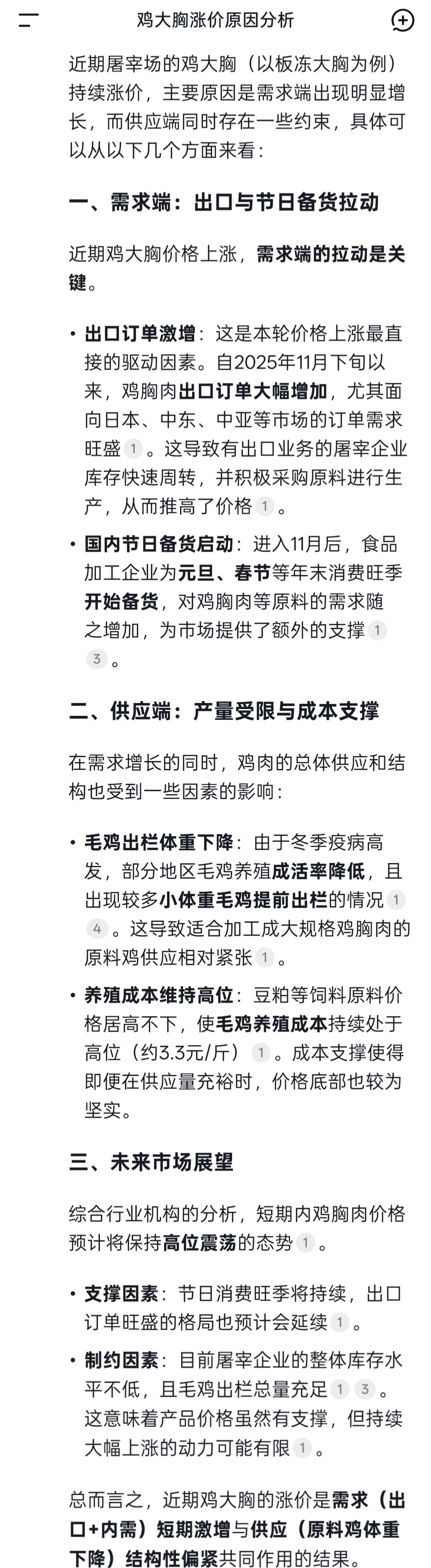Open citation 3 after 毛鸡出栏总量充足
This screenshot has width=431, height=1568.
pyautogui.click(x=365, y=1388)
